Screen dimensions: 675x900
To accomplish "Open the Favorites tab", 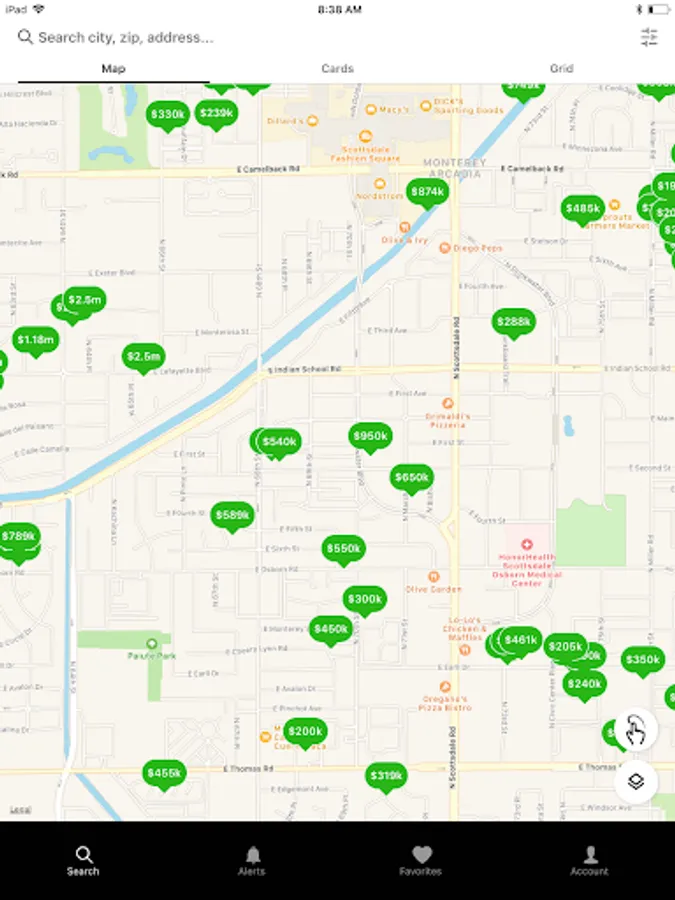I will (421, 861).
